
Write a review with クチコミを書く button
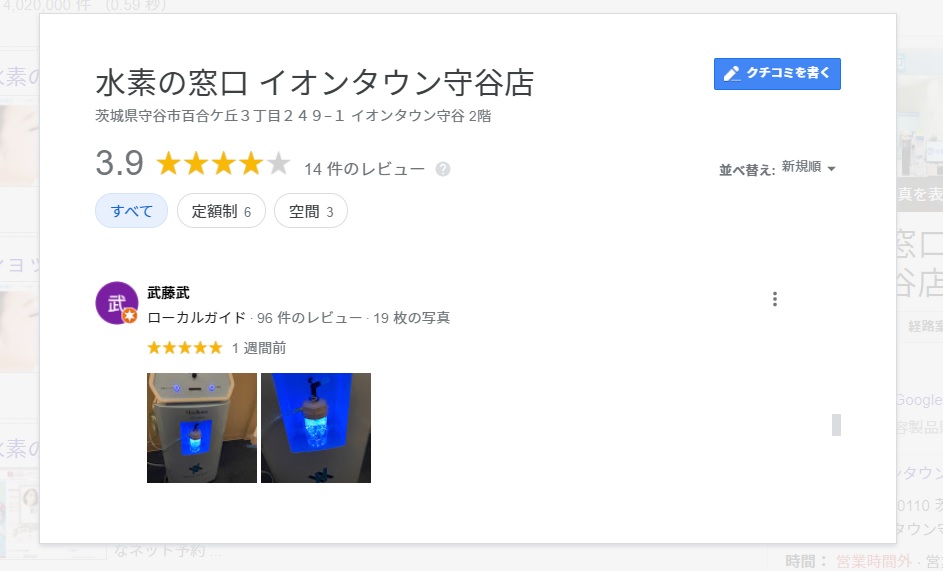tap(777, 74)
